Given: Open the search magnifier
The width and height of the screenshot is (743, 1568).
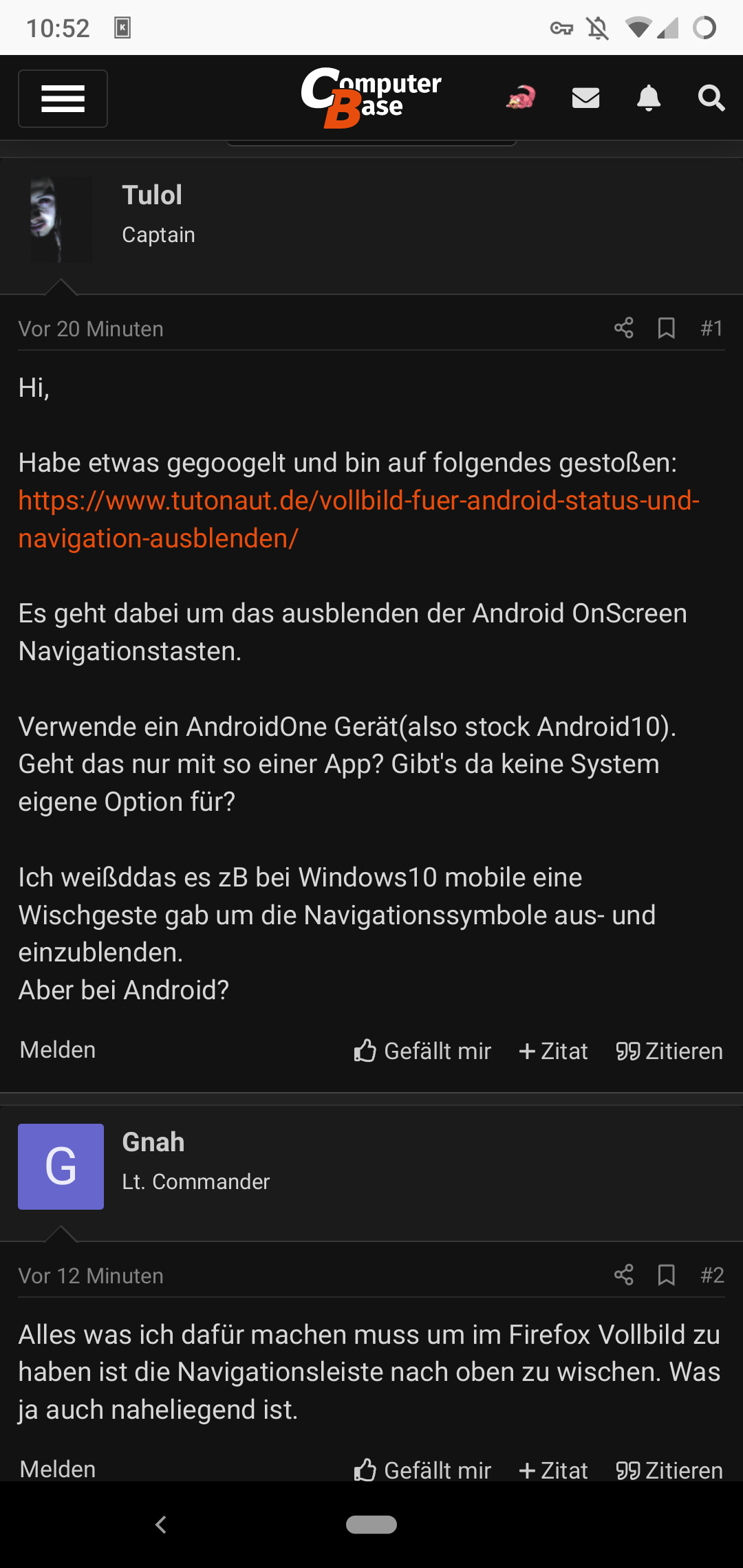Looking at the screenshot, I should [711, 98].
